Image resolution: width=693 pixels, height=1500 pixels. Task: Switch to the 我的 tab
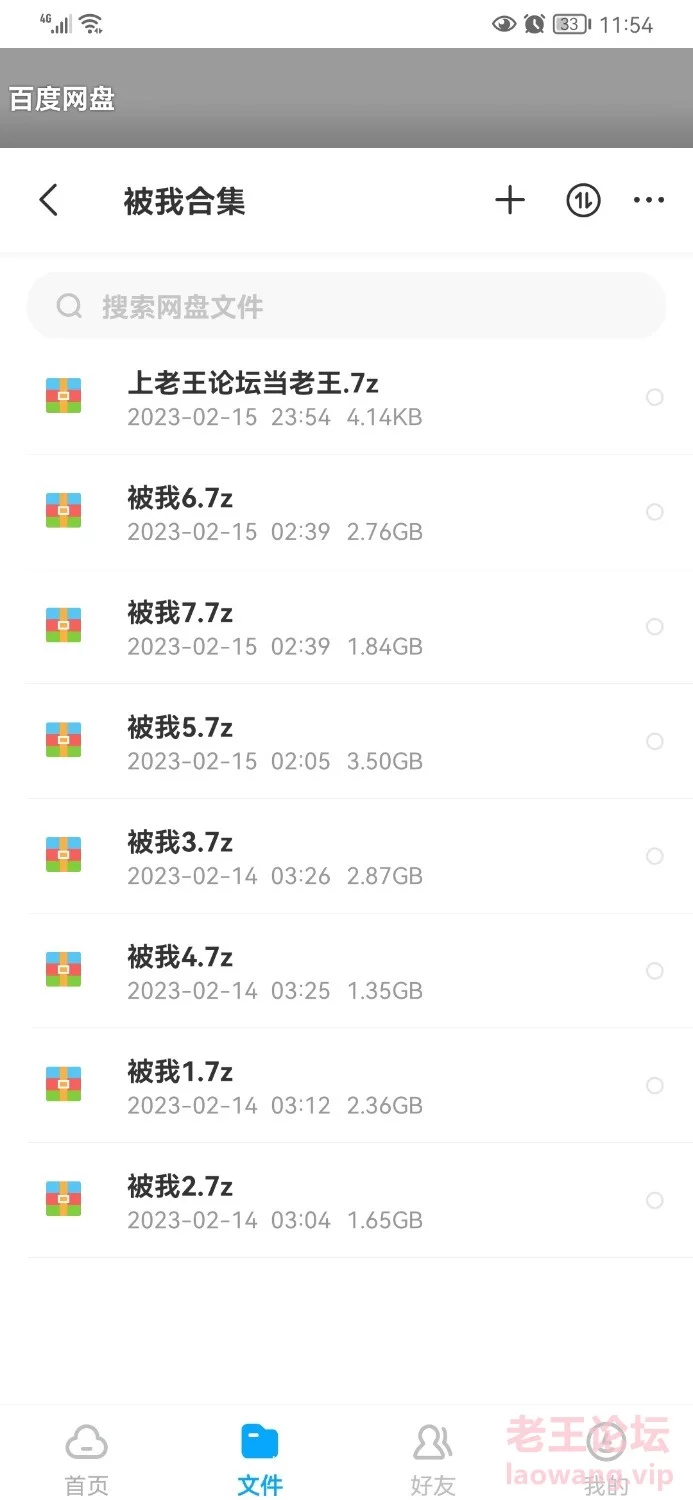click(606, 1460)
